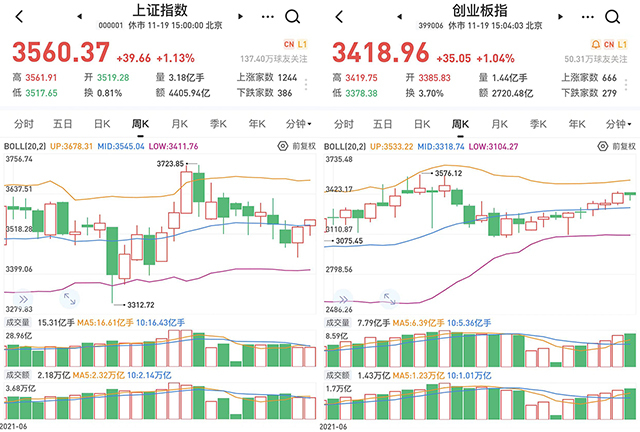Expand 上证指数 chart to fullscreen
640x432 pixels.
point(69,299)
